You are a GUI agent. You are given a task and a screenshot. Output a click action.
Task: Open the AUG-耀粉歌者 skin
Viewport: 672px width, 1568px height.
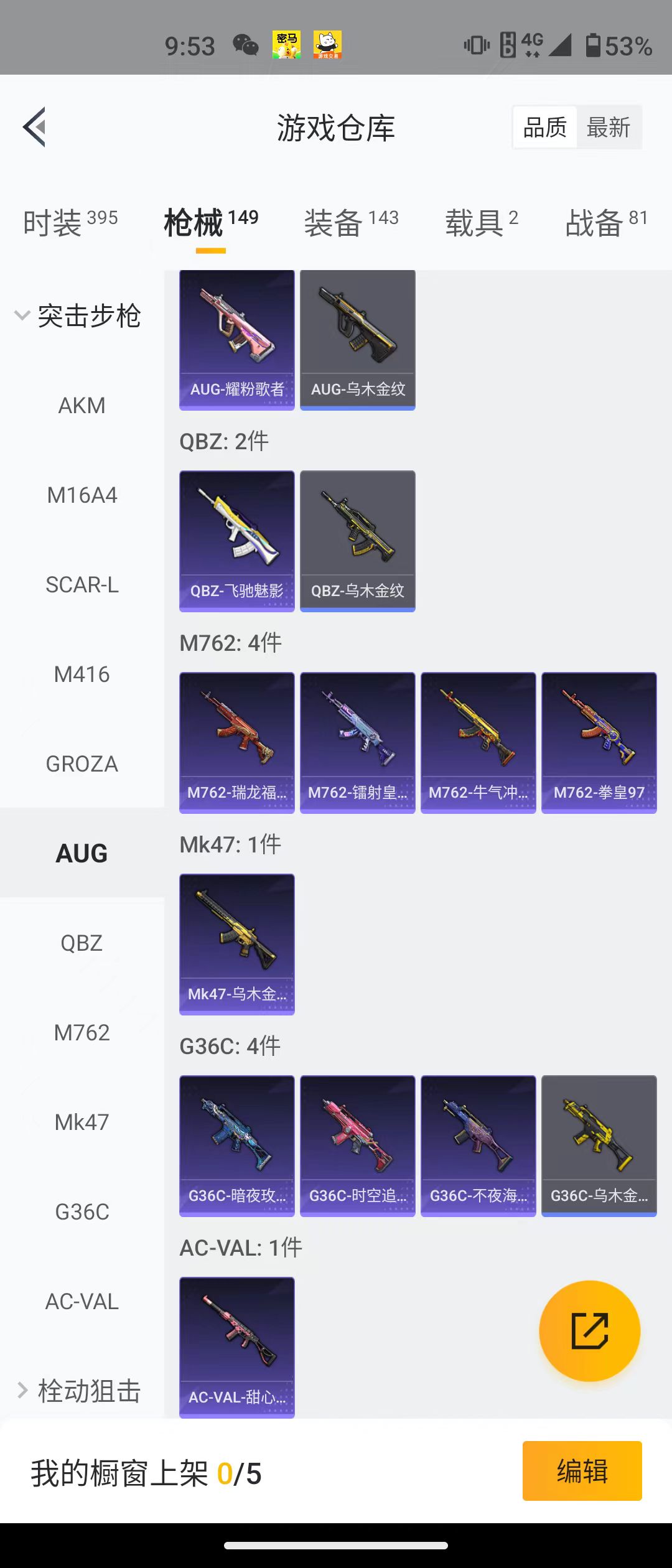click(237, 340)
